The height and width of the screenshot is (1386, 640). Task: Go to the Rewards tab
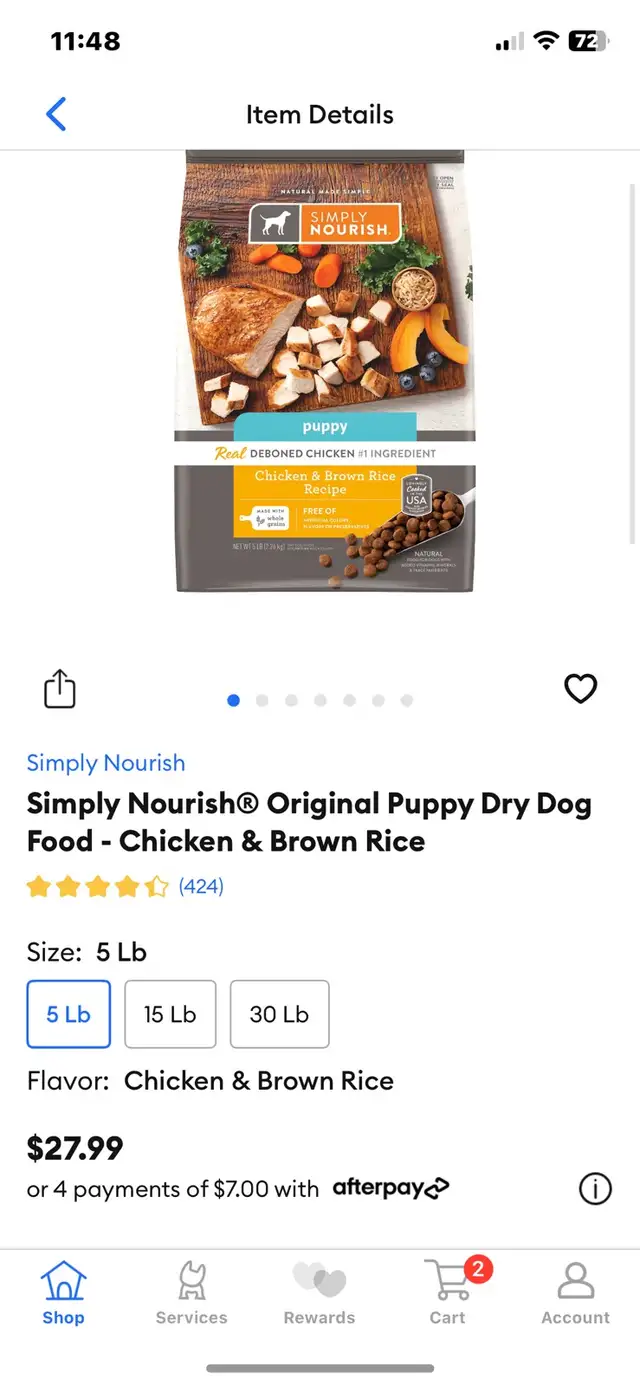pos(319,1292)
